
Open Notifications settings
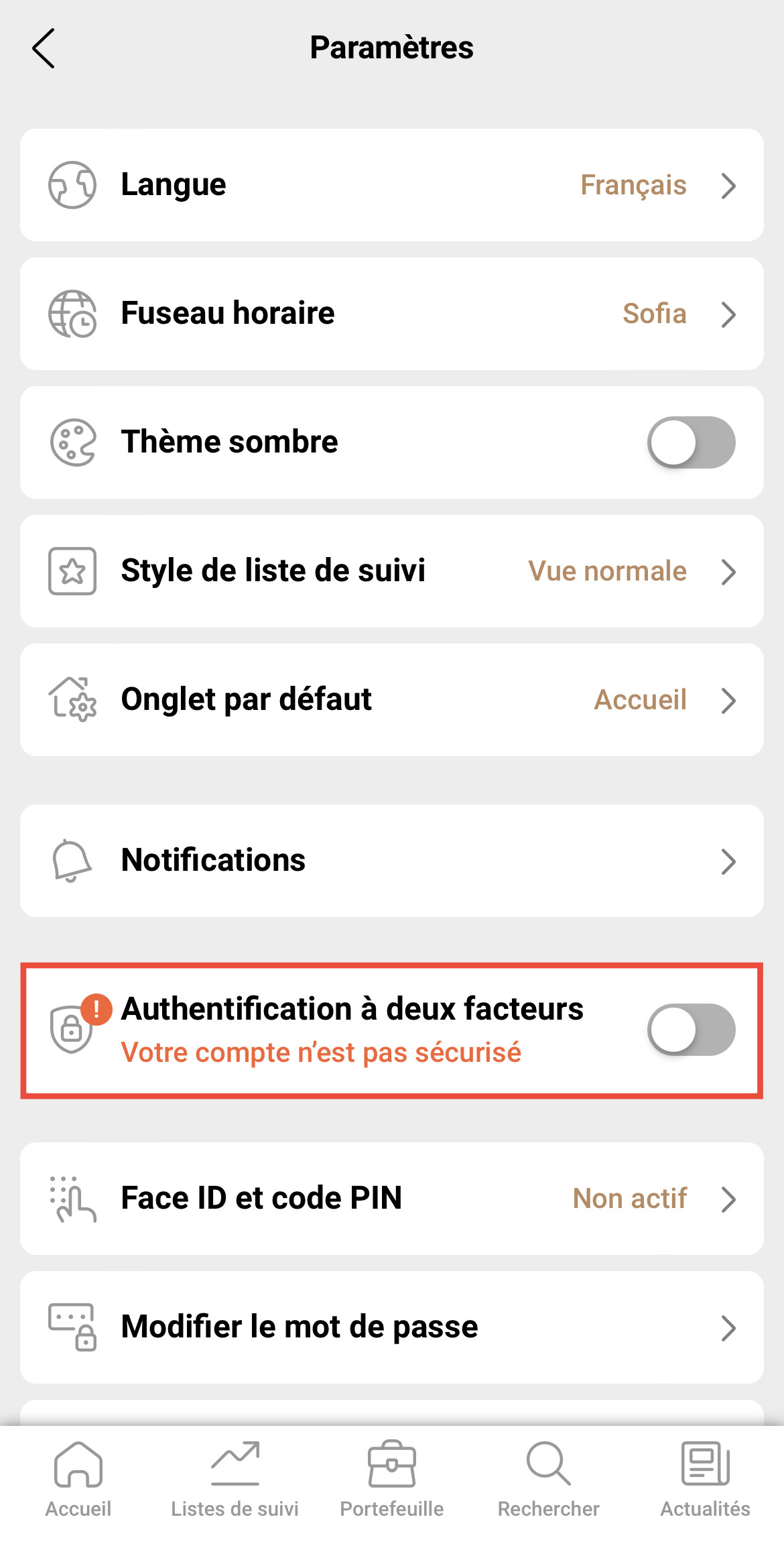pos(392,861)
